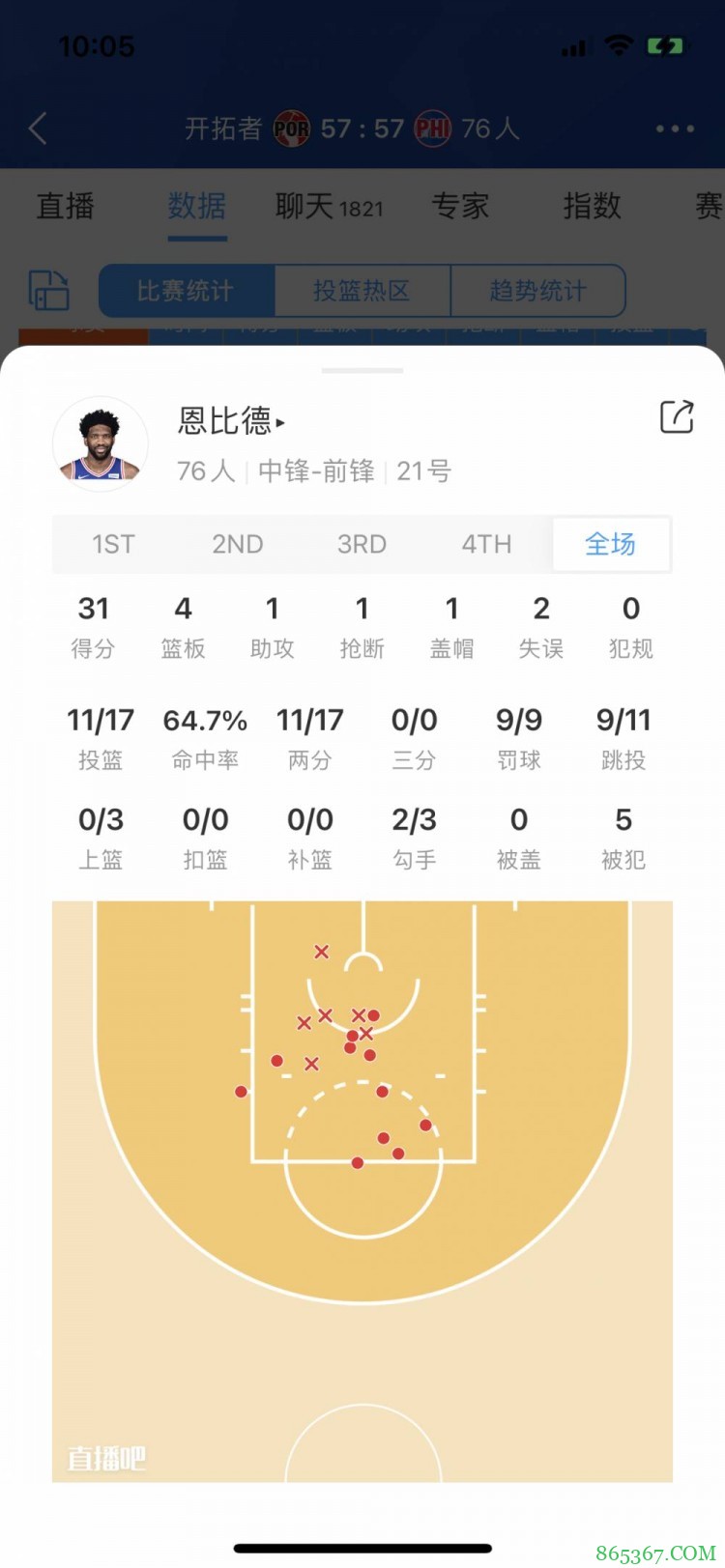Tap the back arrow at top left

[40, 128]
